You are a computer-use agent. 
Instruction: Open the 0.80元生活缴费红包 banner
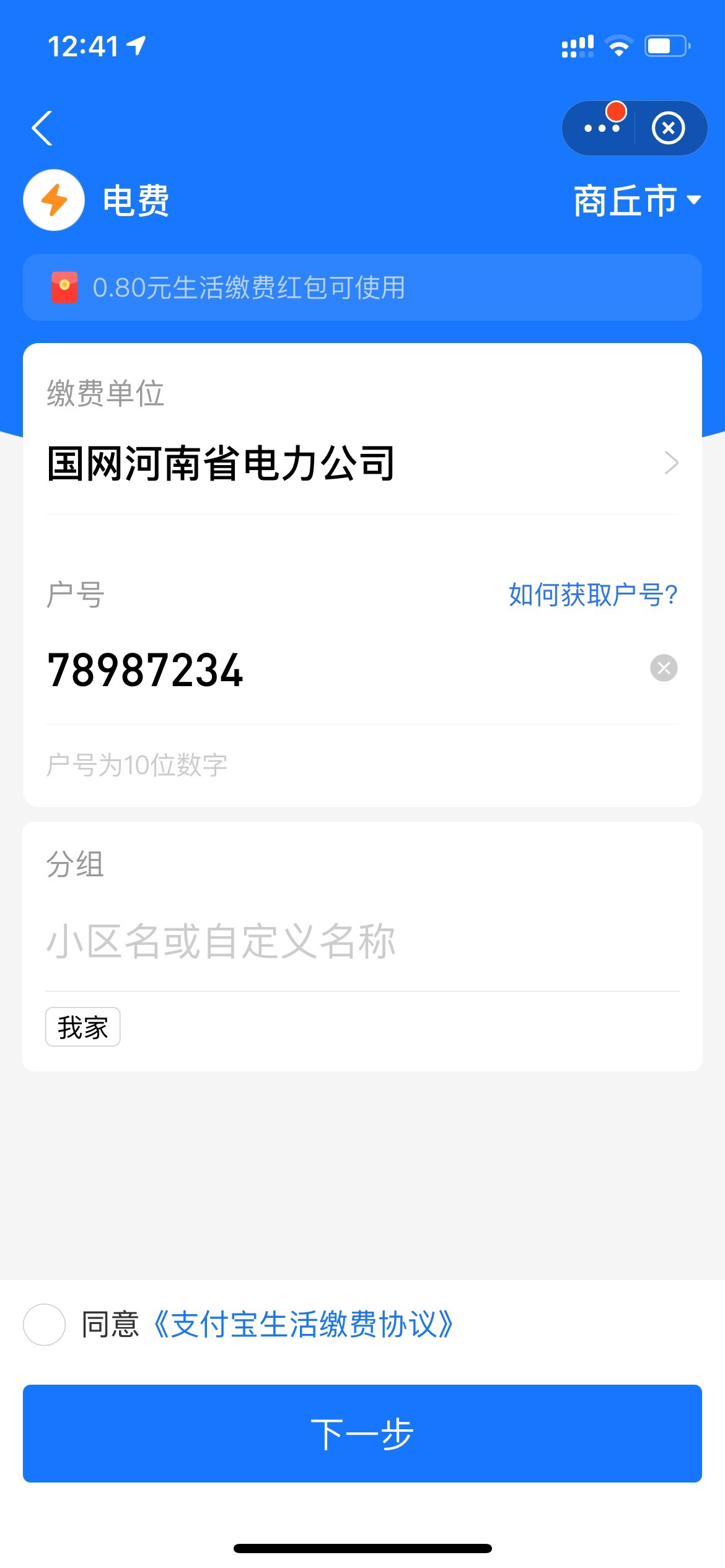pyautogui.click(x=362, y=287)
